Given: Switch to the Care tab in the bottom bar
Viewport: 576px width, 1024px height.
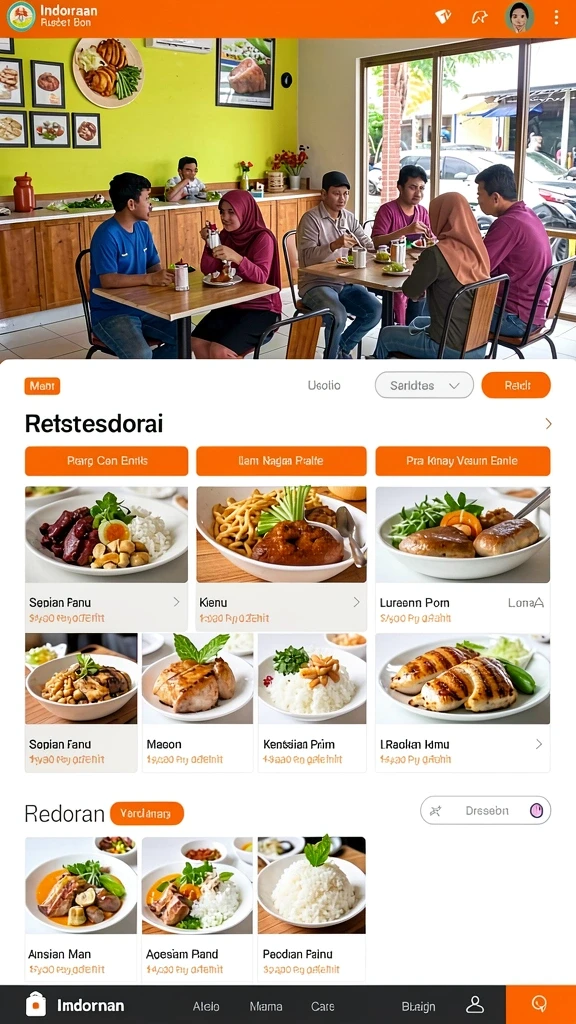Looking at the screenshot, I should coord(323,1006).
